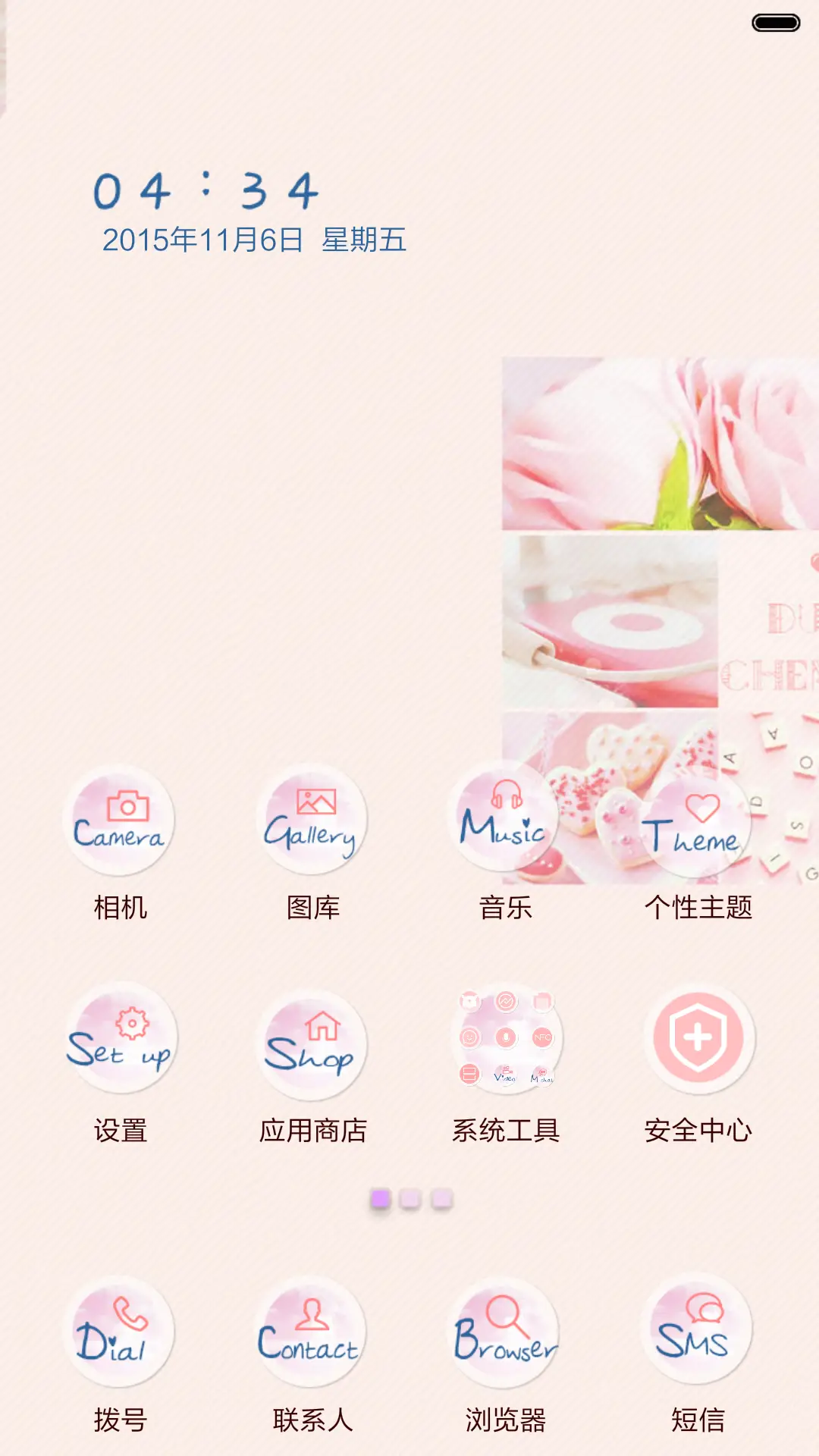
Task: Expand the 系统工具 folder
Action: tap(504, 1039)
